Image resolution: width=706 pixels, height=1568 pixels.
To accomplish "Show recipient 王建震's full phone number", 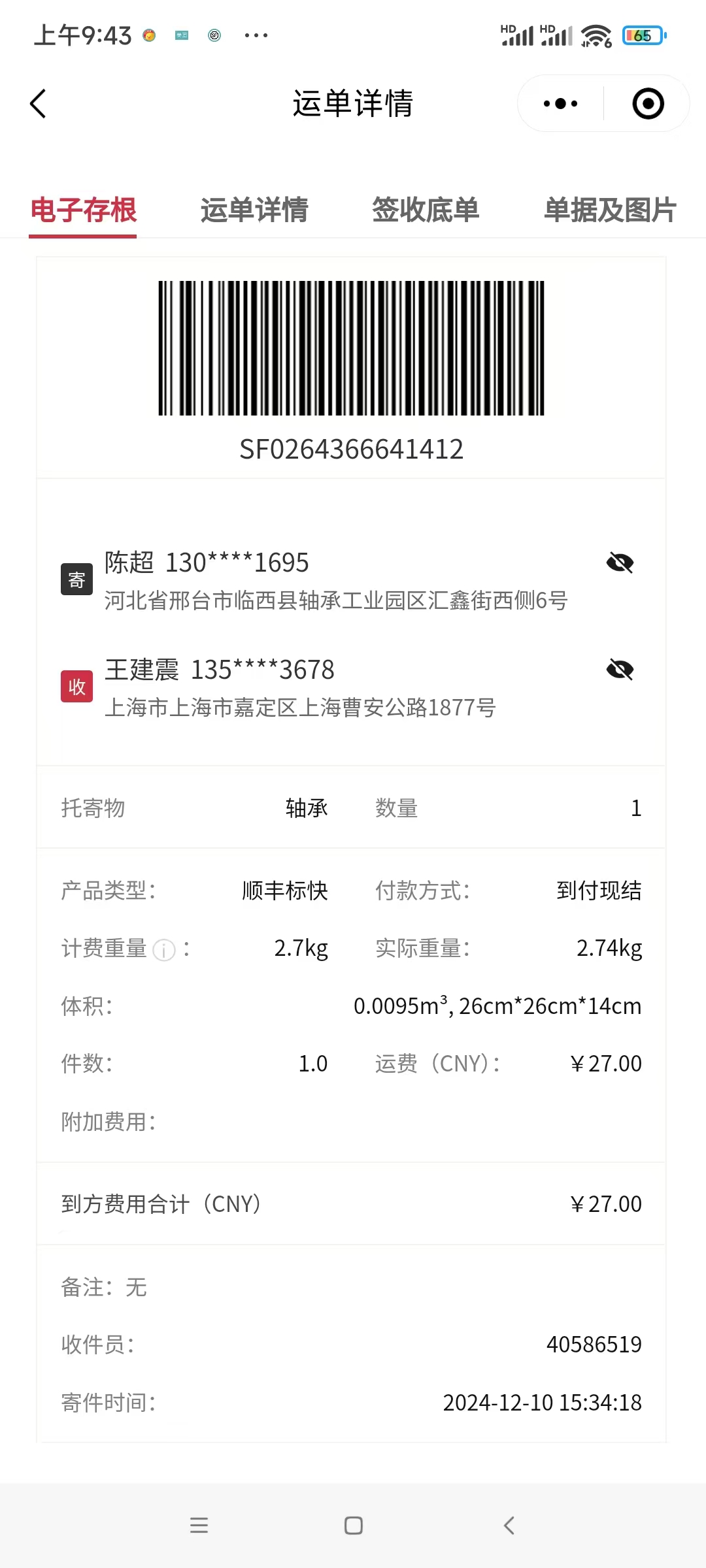I will [x=620, y=670].
